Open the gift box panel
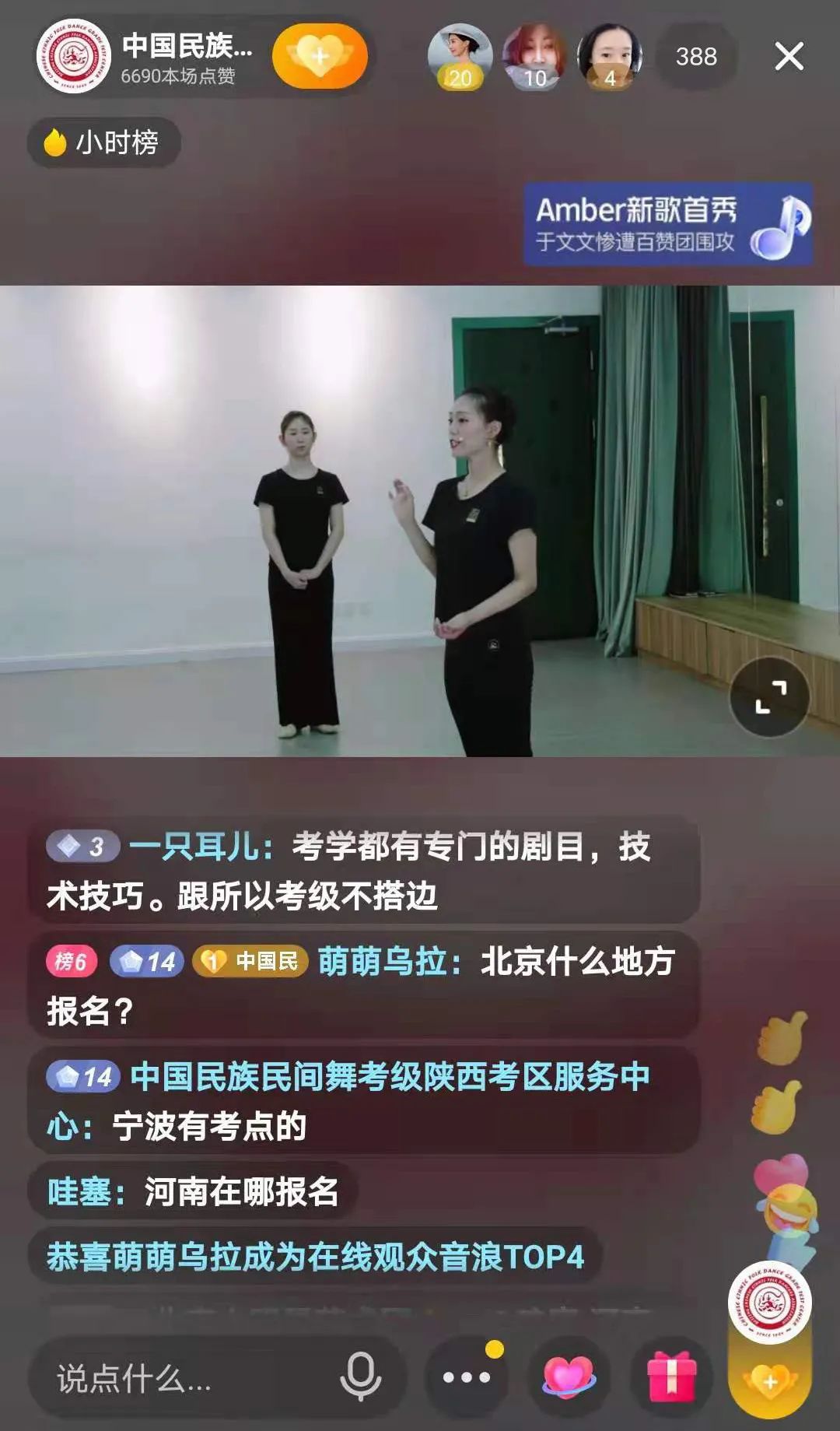The height and width of the screenshot is (1431, 840). click(x=671, y=1378)
